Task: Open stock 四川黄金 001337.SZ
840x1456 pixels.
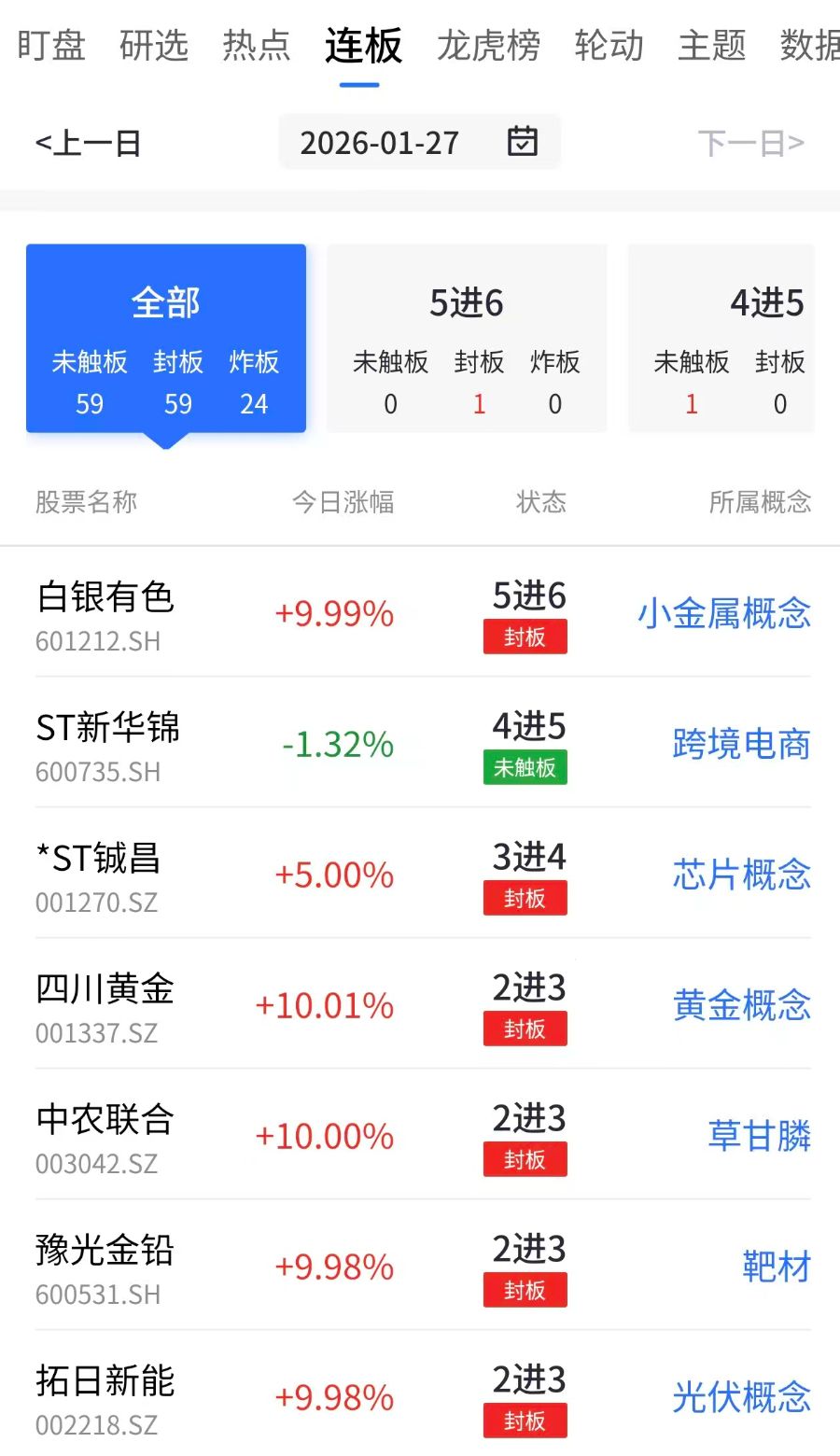Action: 105,1005
